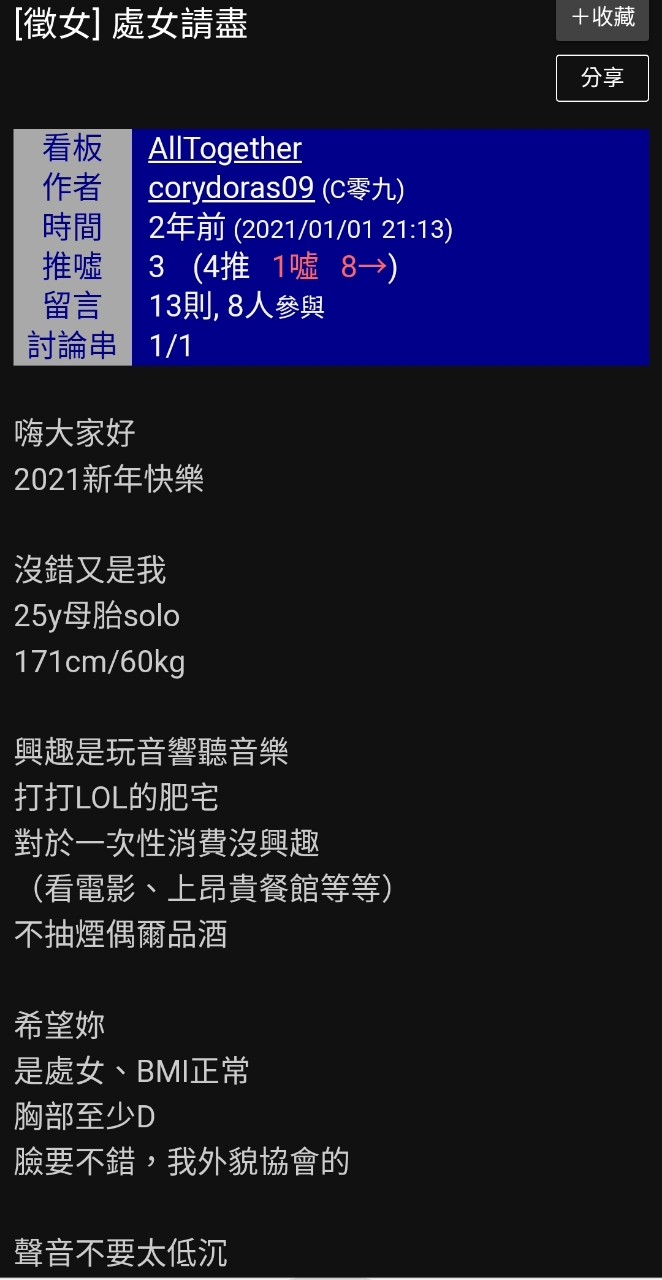The image size is (662, 1280).
Task: Open author corydoras09's profile link
Action: 231,188
